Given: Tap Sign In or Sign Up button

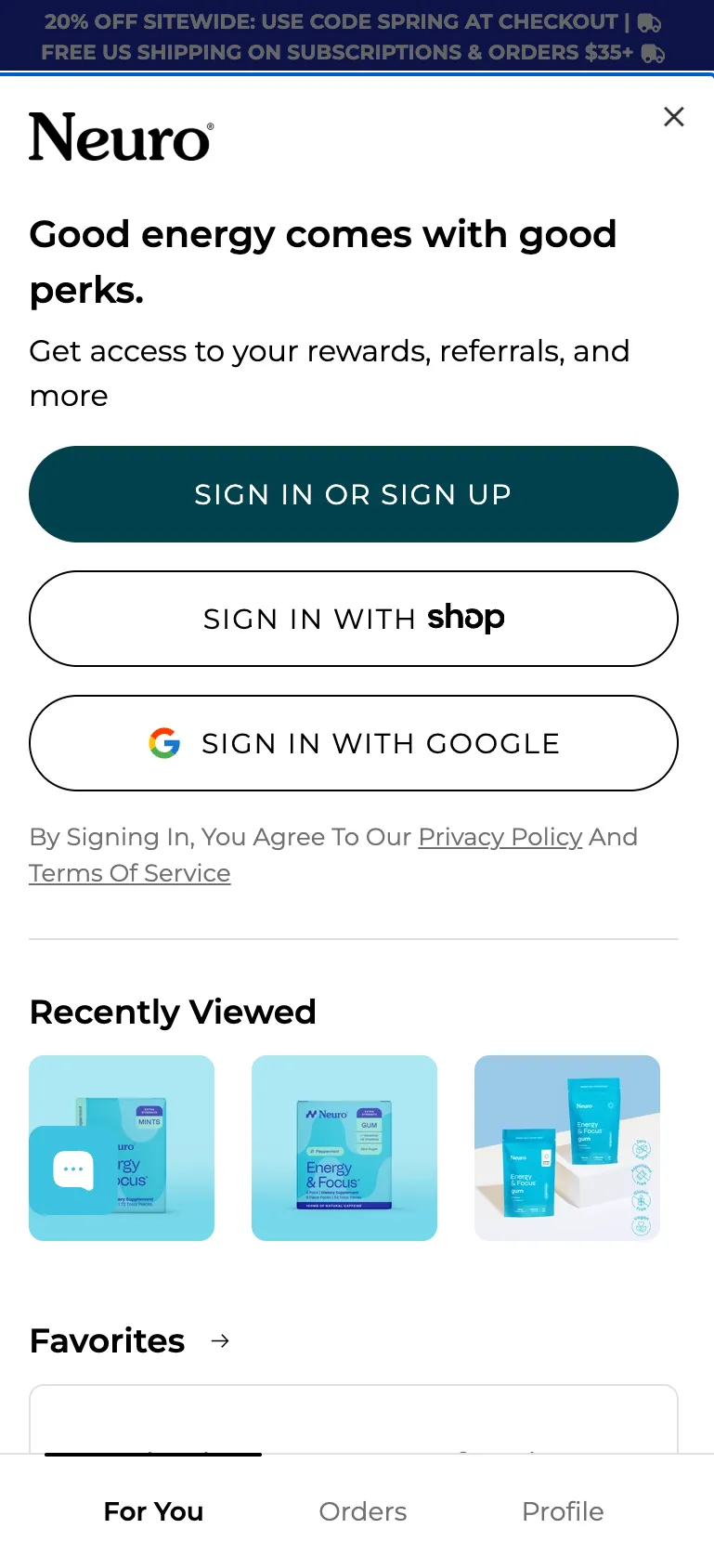Looking at the screenshot, I should (x=354, y=494).
